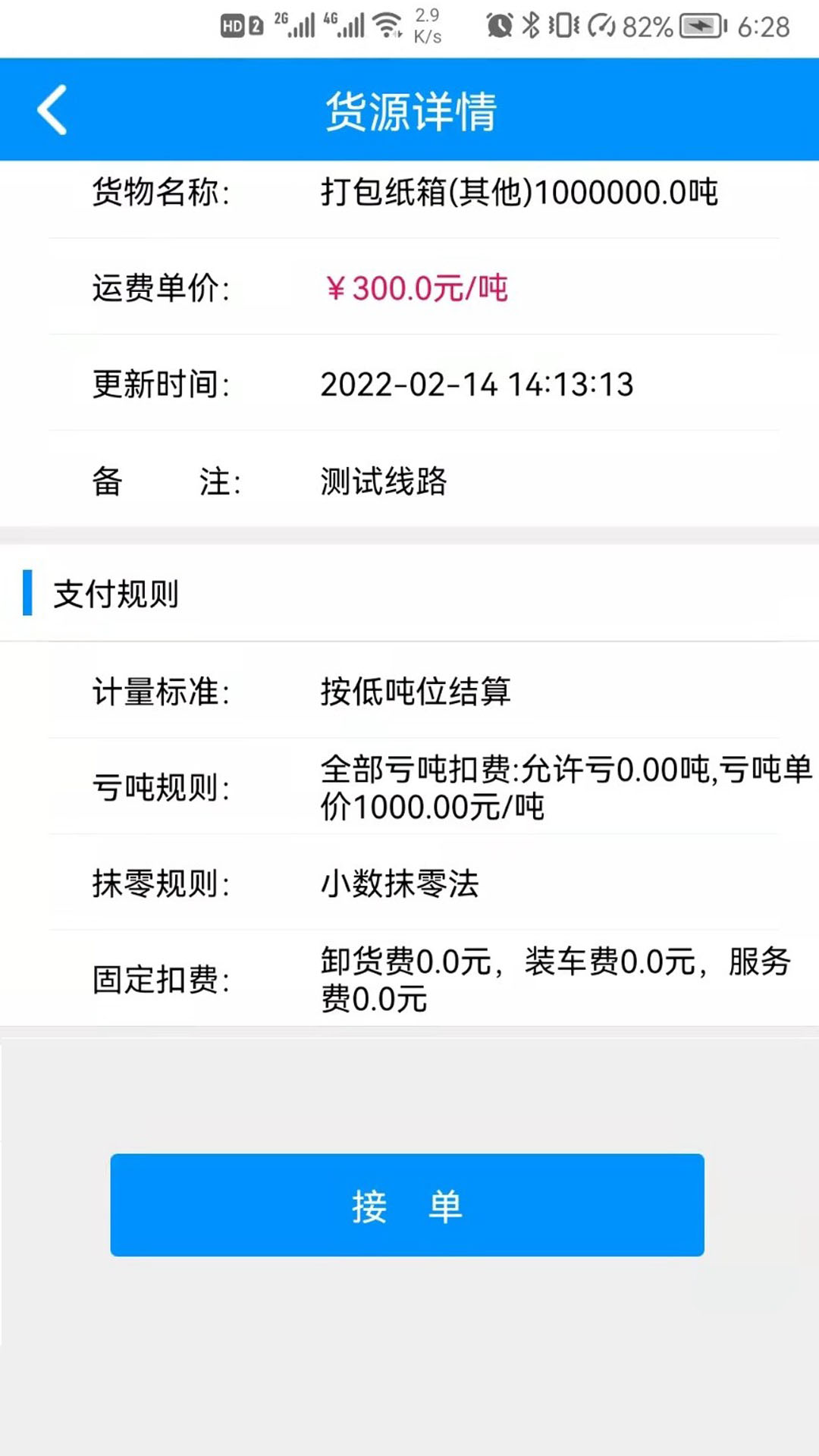Tap the pink ¥300.0元/吨 freight price
The height and width of the screenshot is (1456, 819).
414,288
